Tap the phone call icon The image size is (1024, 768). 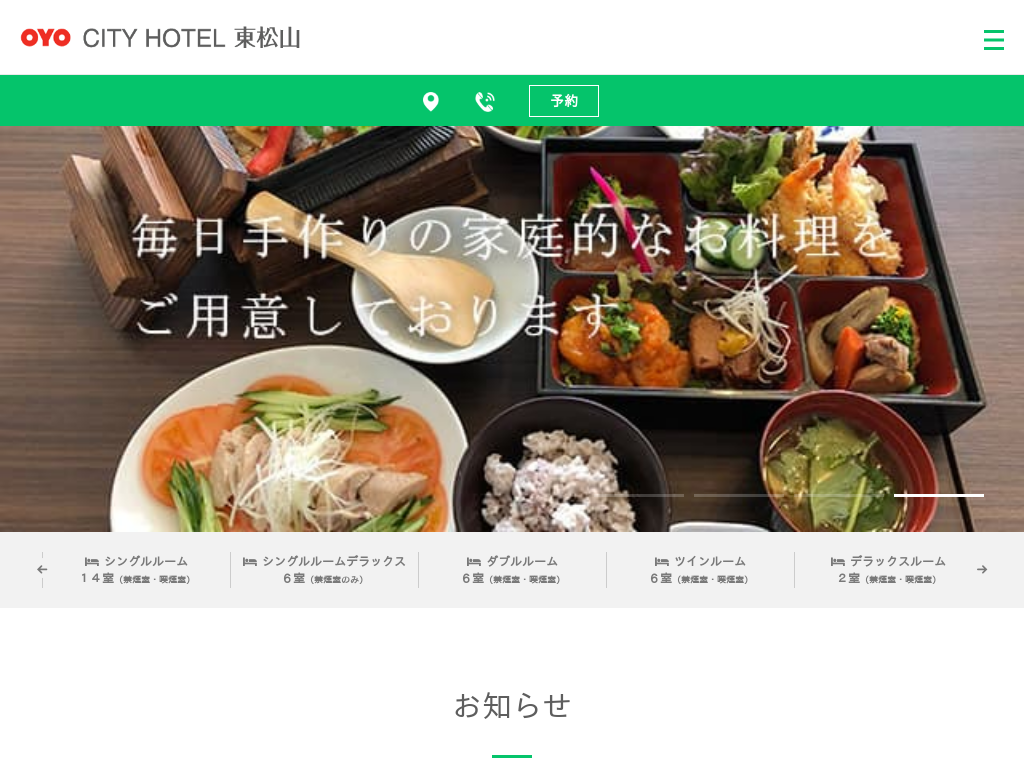click(x=485, y=101)
